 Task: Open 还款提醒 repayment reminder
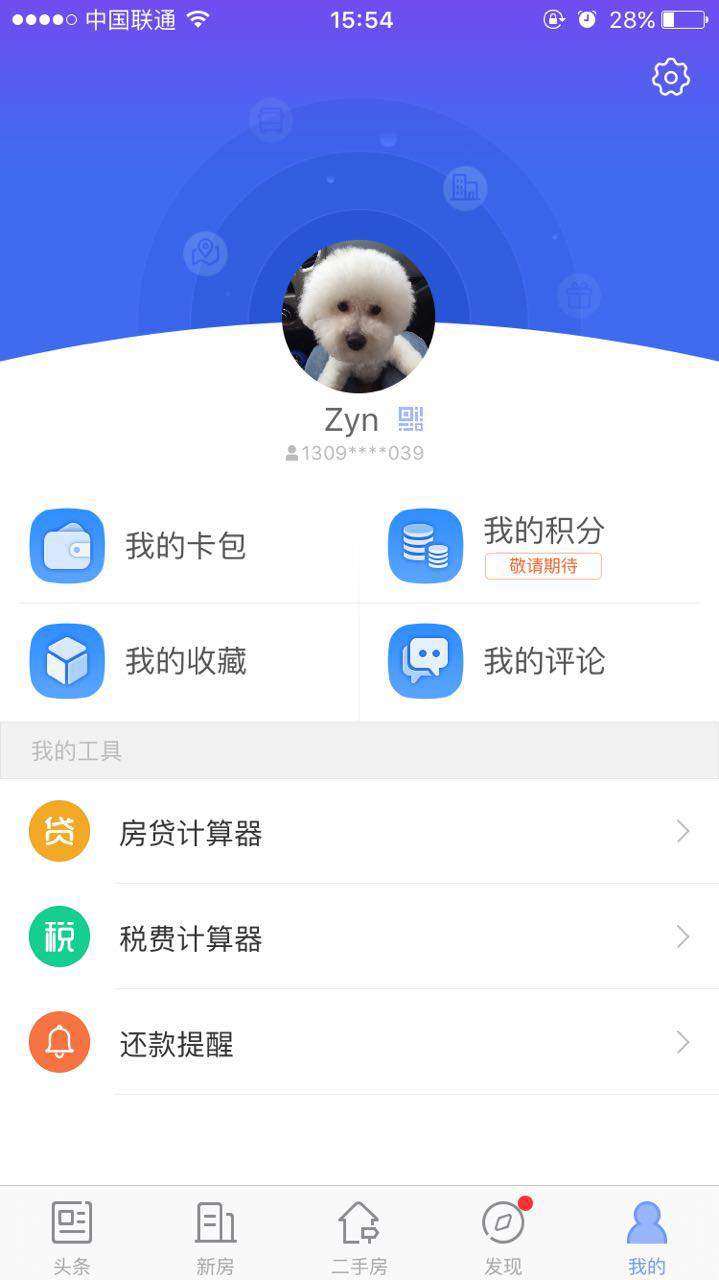click(359, 1044)
